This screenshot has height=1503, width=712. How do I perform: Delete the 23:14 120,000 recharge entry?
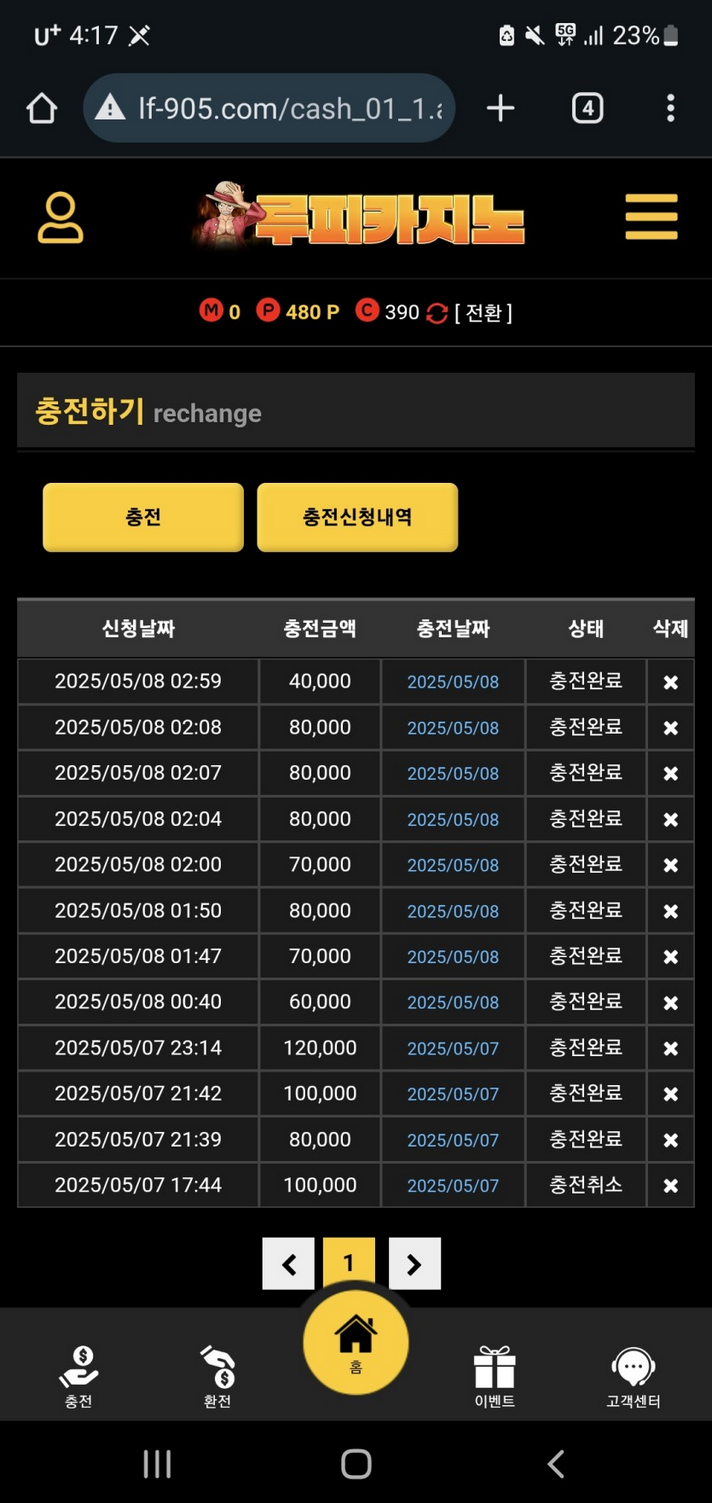click(670, 1048)
